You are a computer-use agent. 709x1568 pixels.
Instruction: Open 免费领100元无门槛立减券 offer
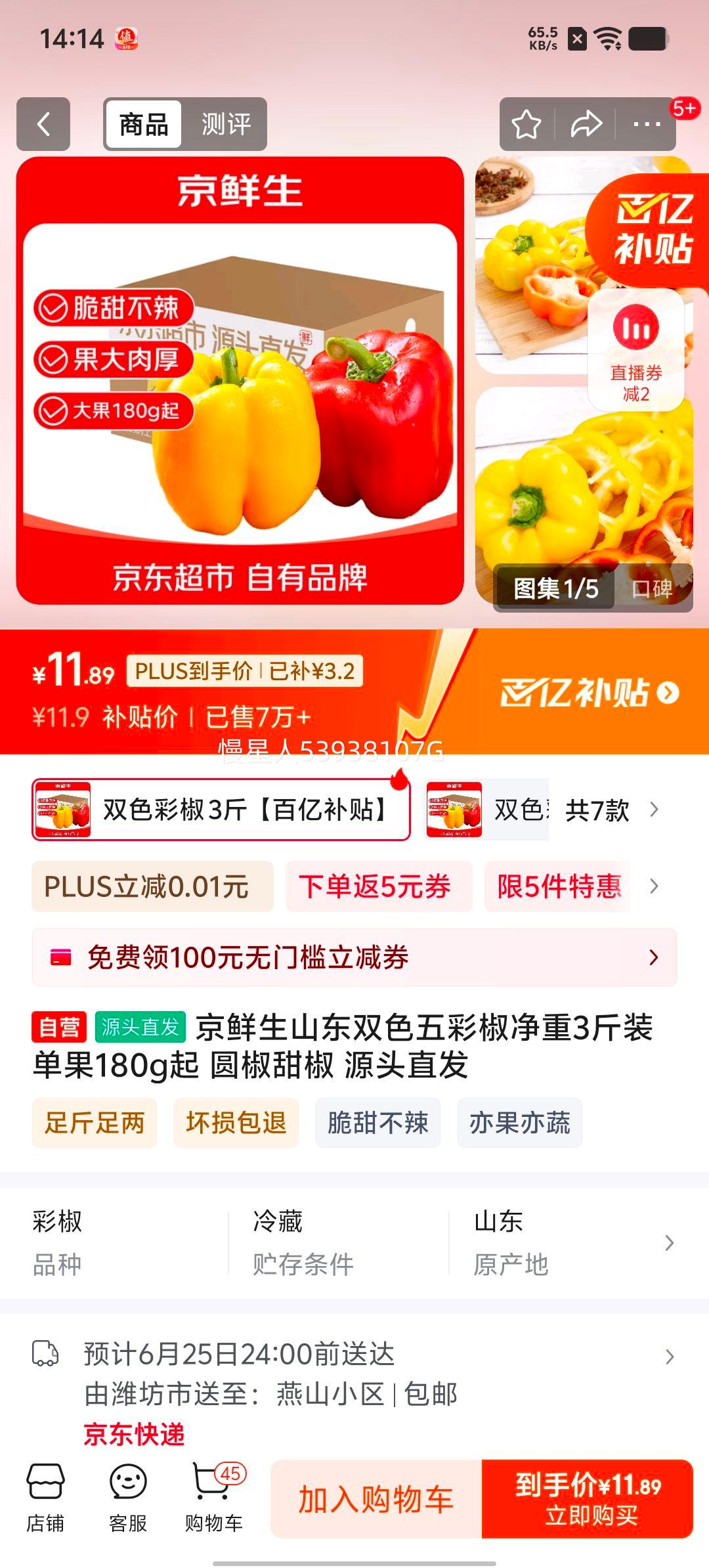pyautogui.click(x=354, y=957)
